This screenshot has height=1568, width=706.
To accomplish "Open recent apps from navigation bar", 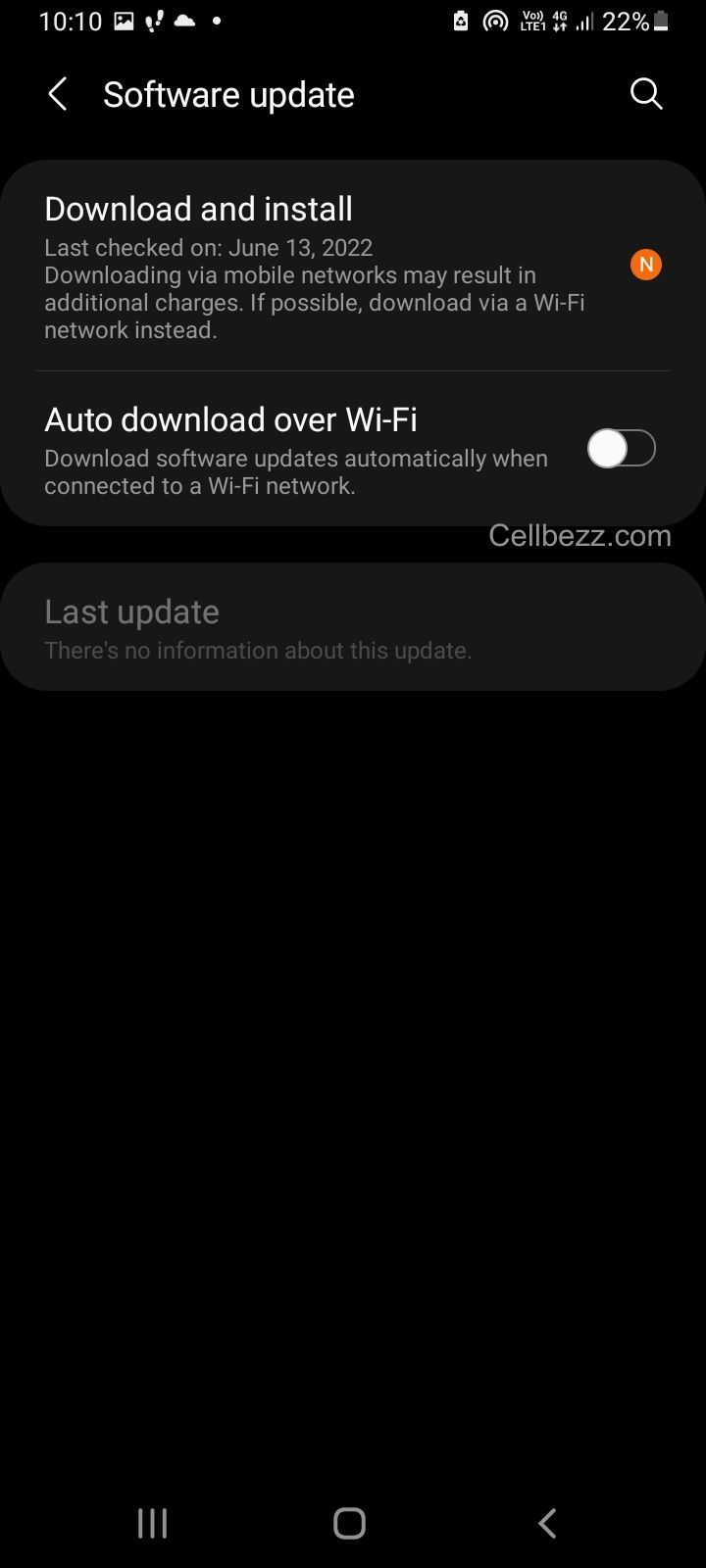I will (153, 1523).
